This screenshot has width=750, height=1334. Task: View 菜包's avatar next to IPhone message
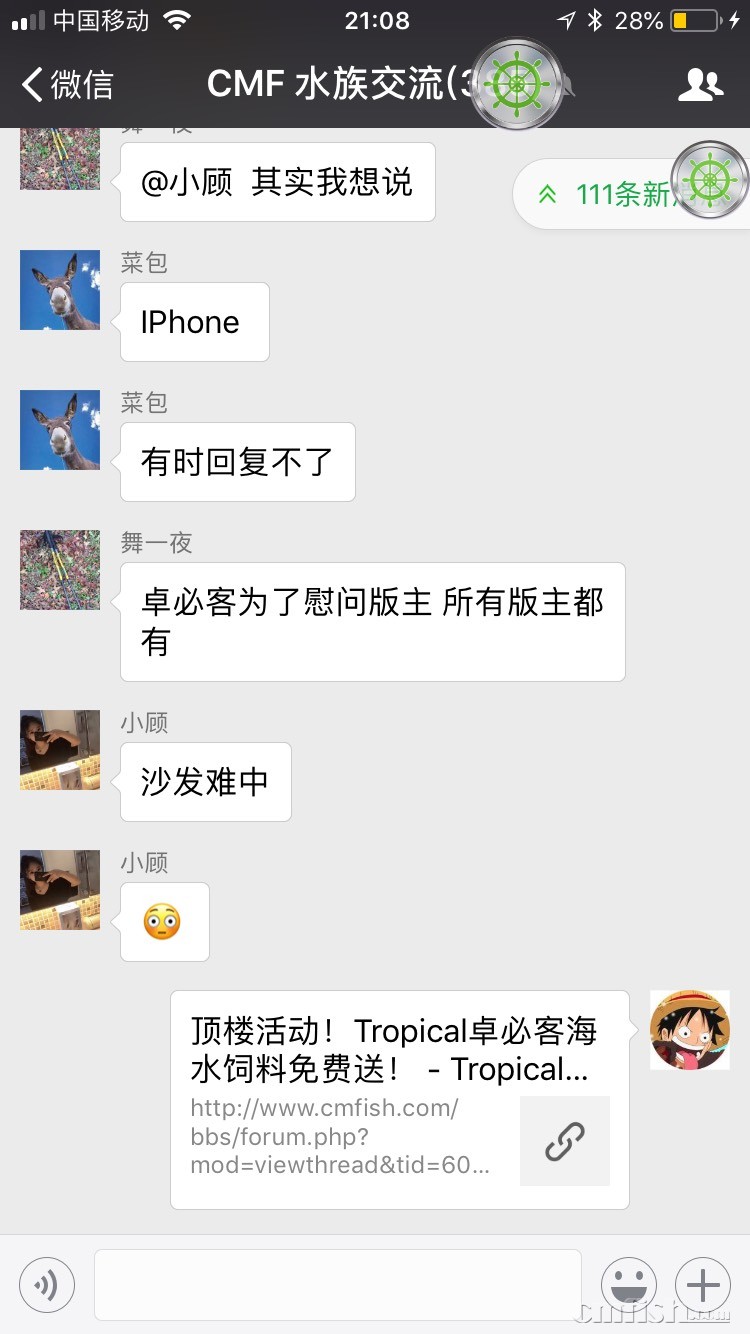point(60,290)
